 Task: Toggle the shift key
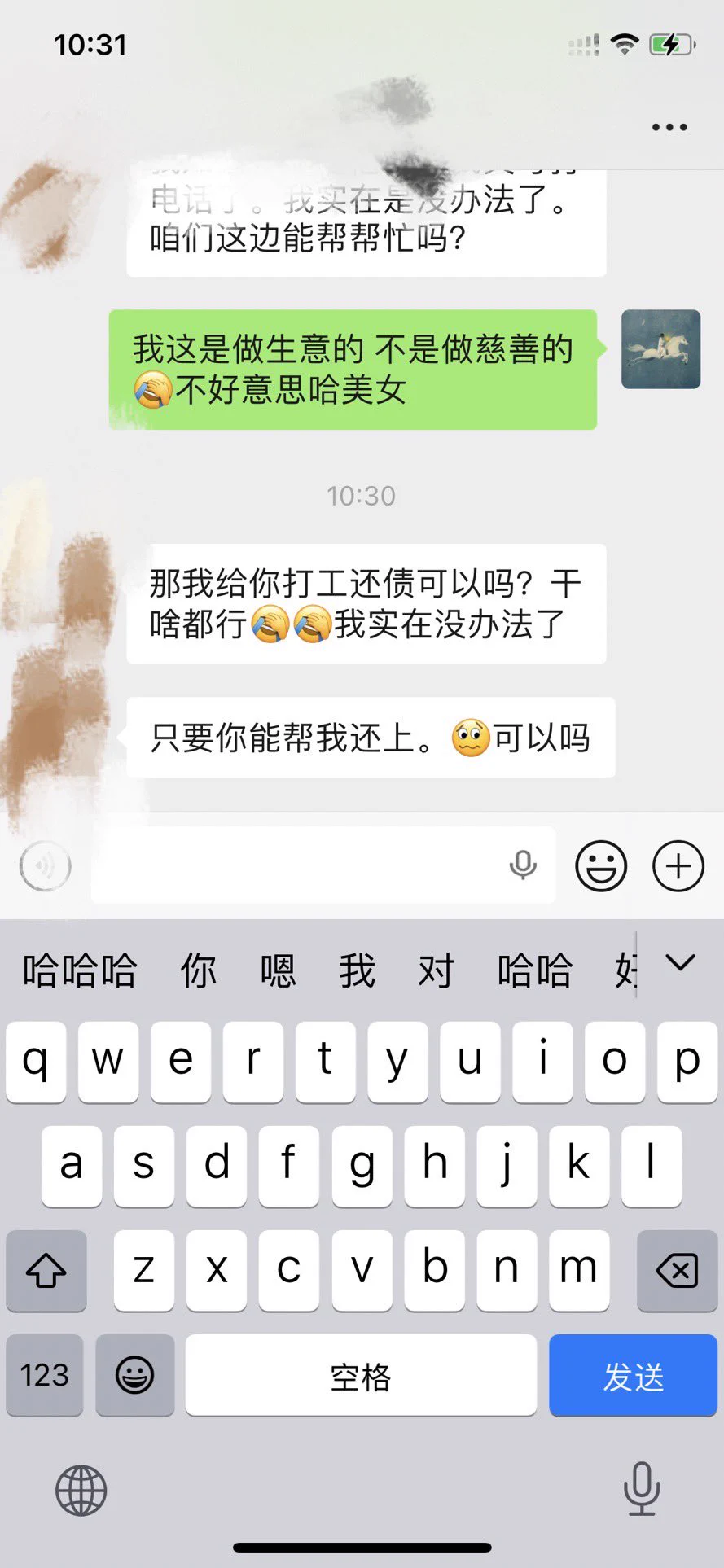click(x=46, y=1270)
